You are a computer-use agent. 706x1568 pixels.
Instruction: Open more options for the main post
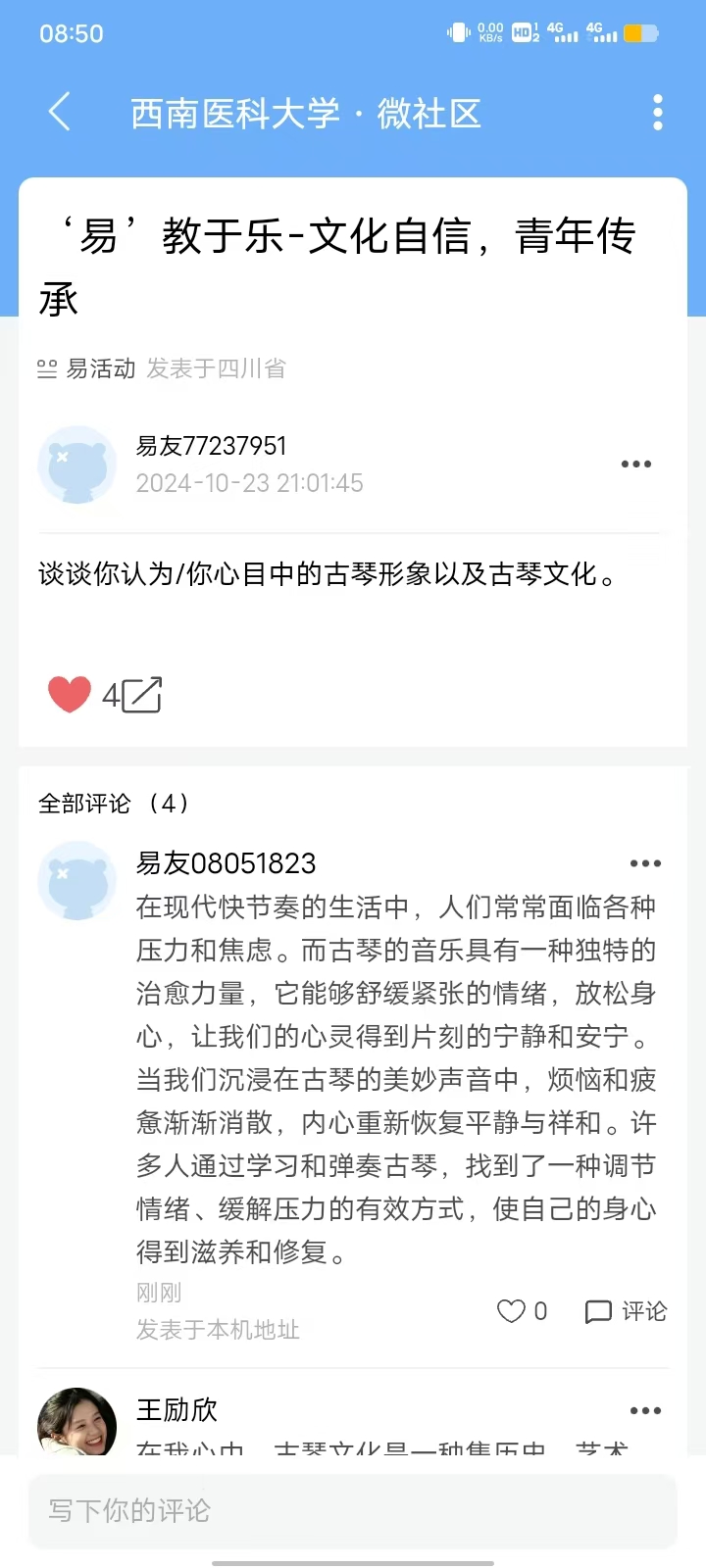click(636, 465)
